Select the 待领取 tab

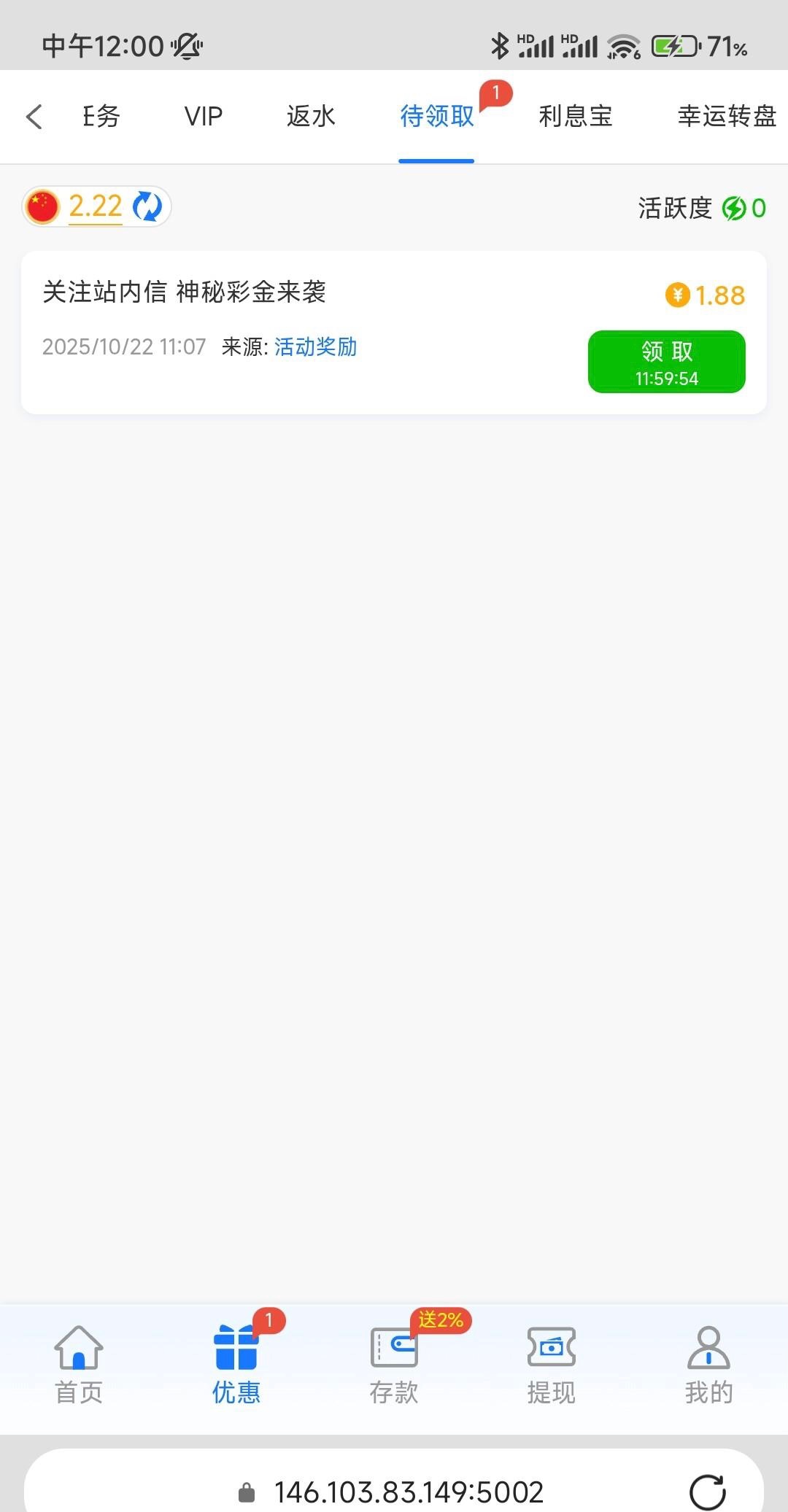point(436,117)
